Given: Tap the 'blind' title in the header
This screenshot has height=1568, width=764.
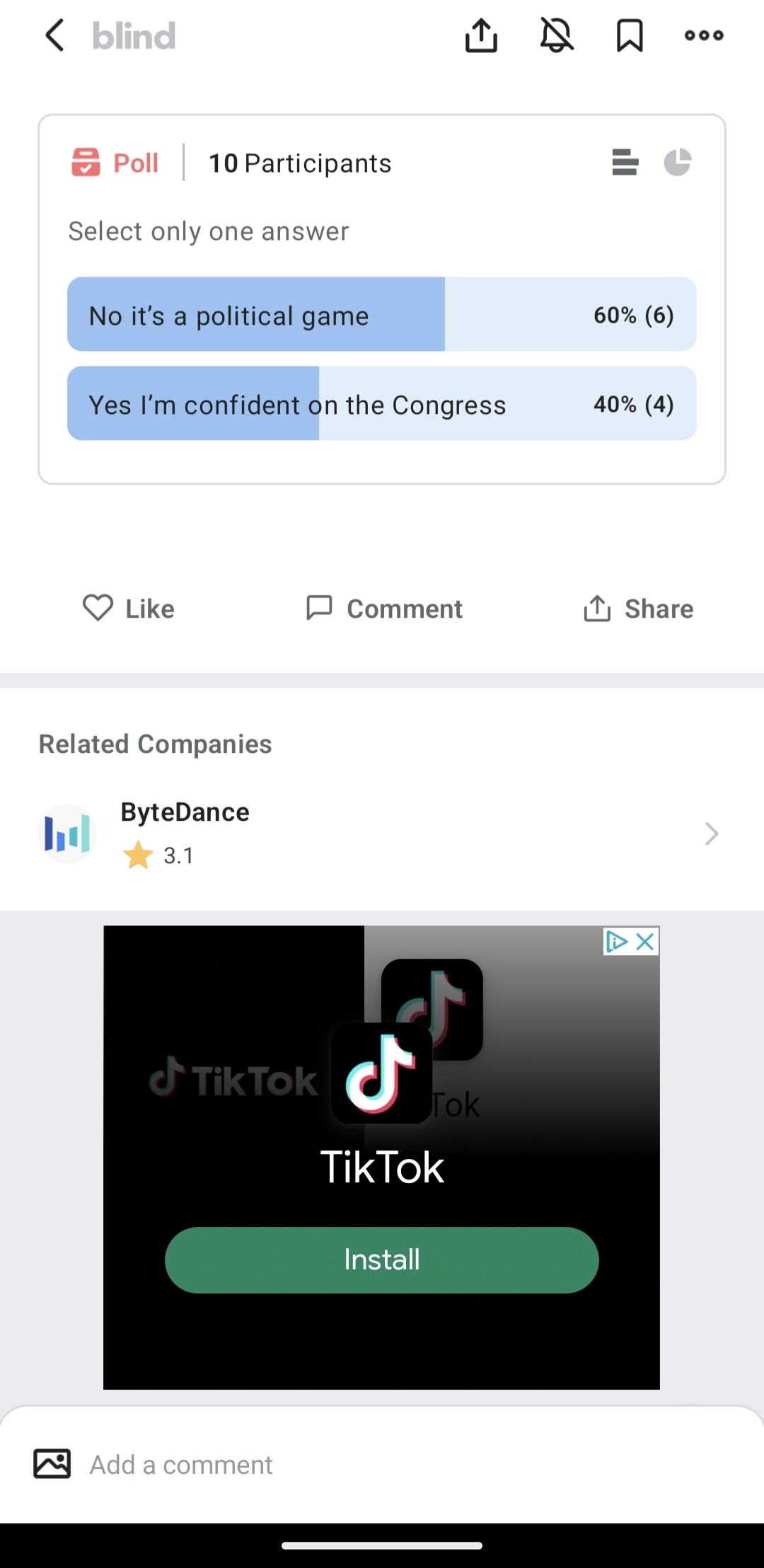Looking at the screenshot, I should coord(133,35).
